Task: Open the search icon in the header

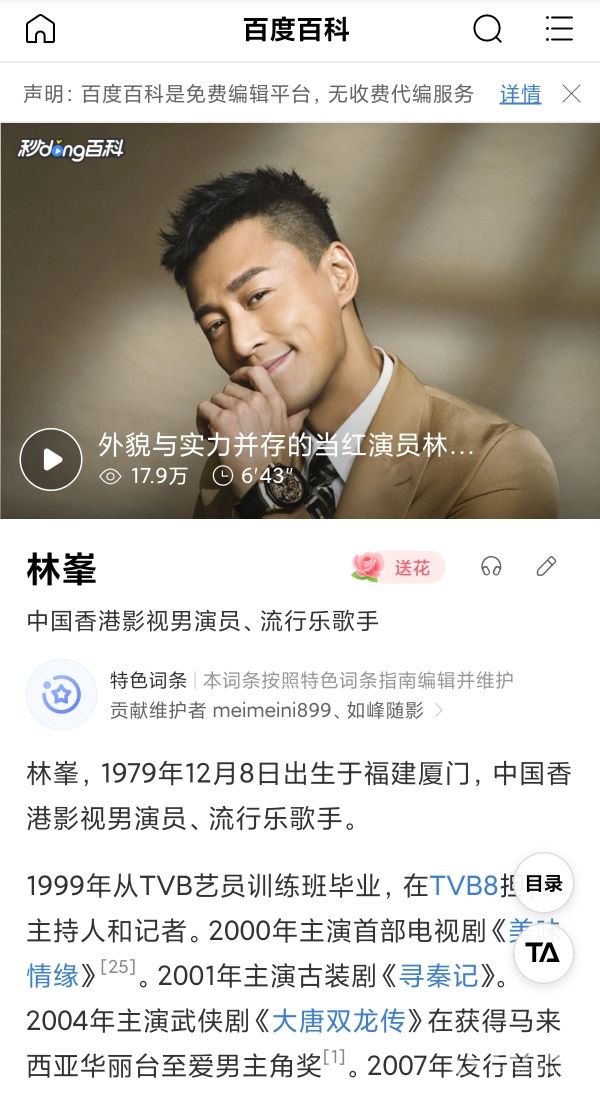Action: tap(487, 29)
